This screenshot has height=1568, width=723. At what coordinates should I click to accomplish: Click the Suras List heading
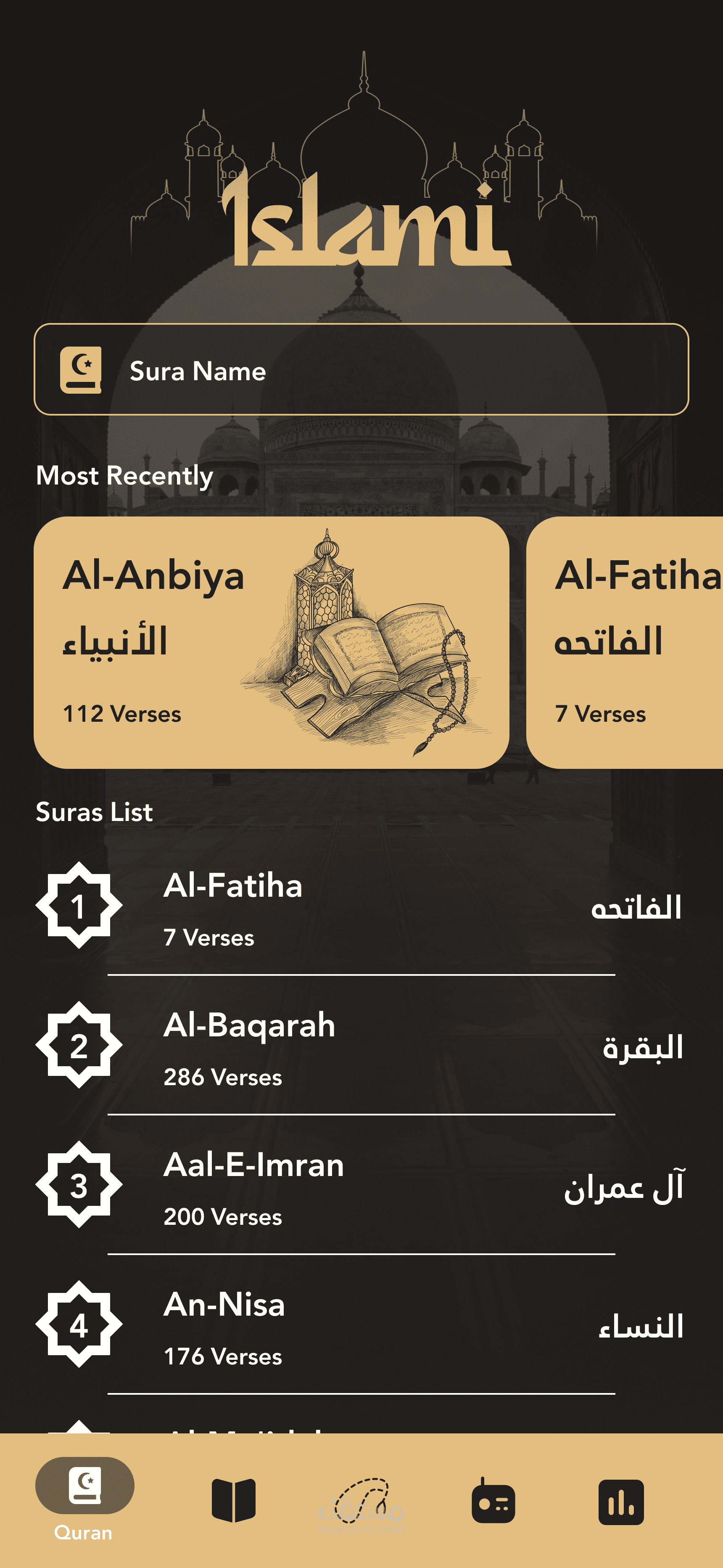94,812
